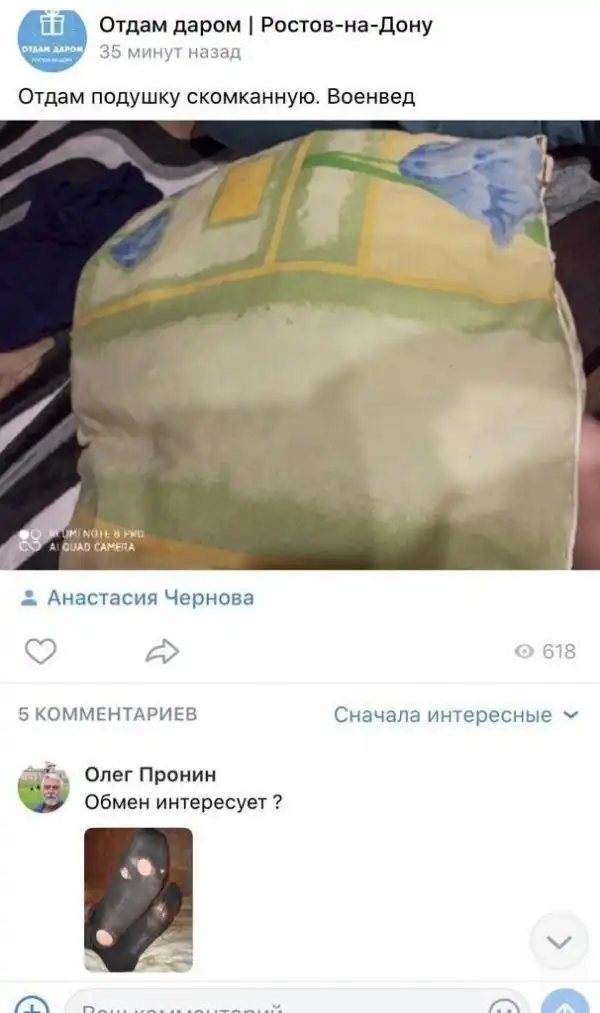Like this post with the heart
Image resolution: width=600 pixels, height=1013 pixels.
tap(40, 652)
